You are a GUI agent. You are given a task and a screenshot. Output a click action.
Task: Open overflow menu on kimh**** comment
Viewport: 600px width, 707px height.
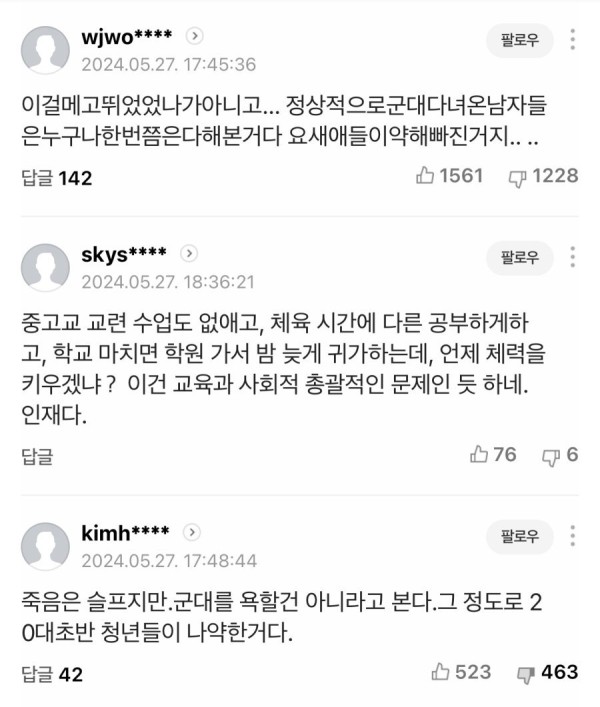tap(573, 535)
